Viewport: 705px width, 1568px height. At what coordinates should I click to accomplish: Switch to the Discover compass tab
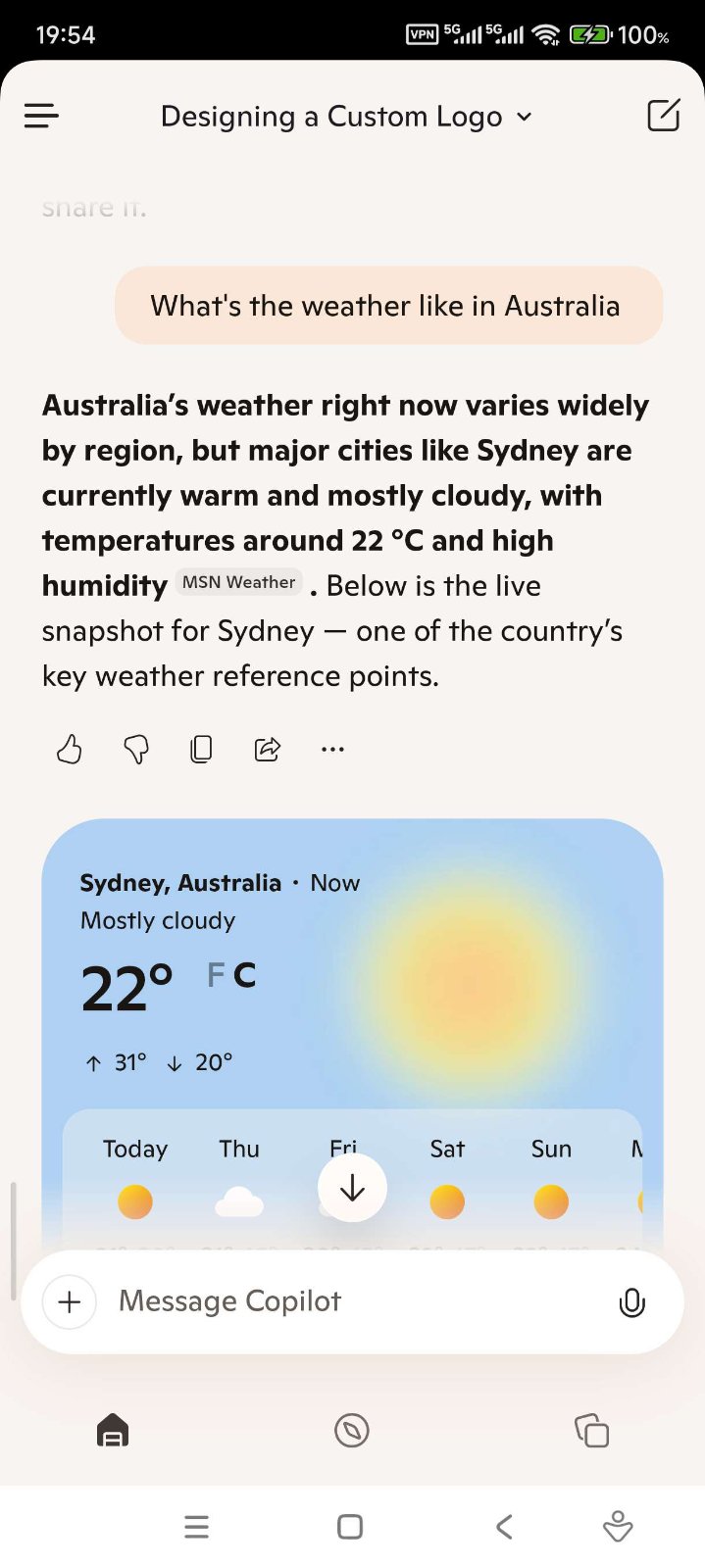(351, 1431)
